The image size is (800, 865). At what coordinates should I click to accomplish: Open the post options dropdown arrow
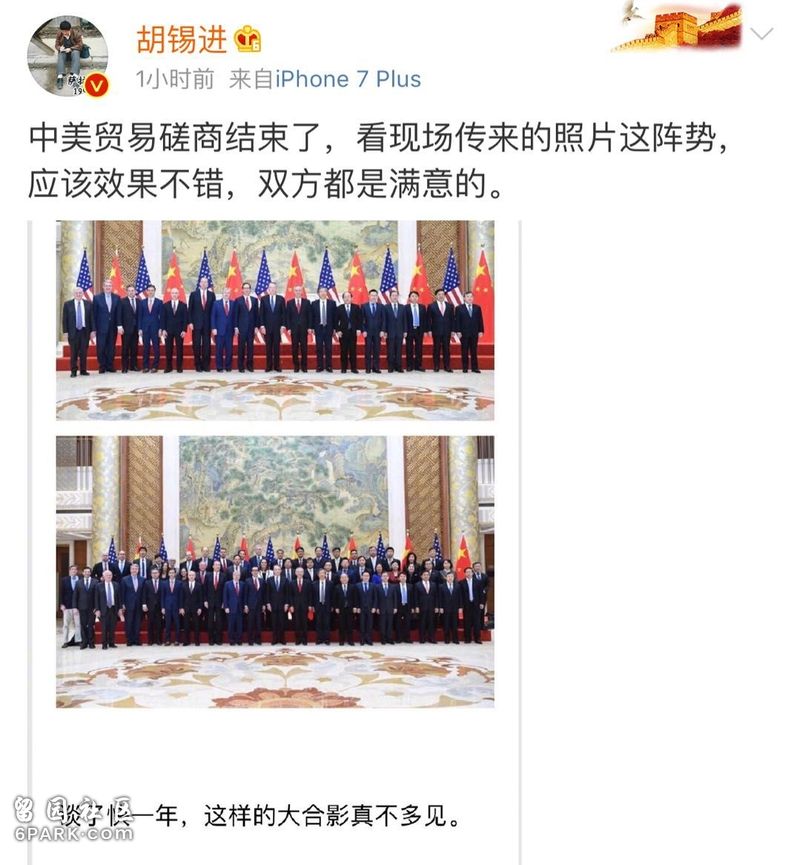(x=762, y=34)
